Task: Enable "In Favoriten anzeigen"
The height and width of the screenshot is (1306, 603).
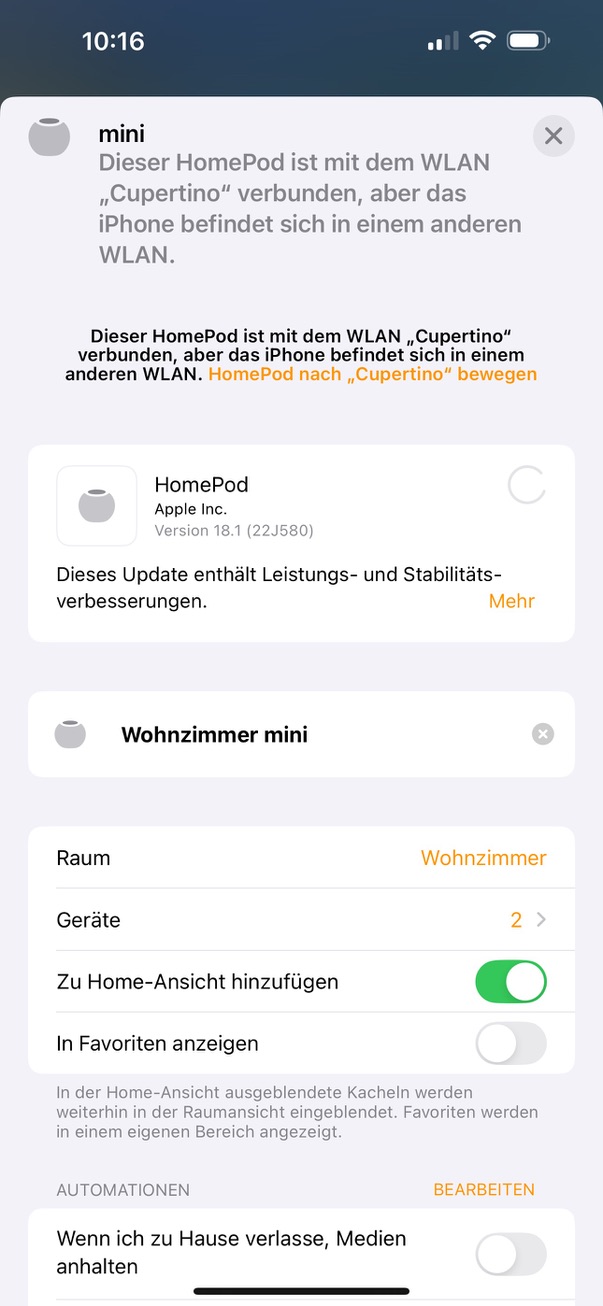Action: 510,1044
